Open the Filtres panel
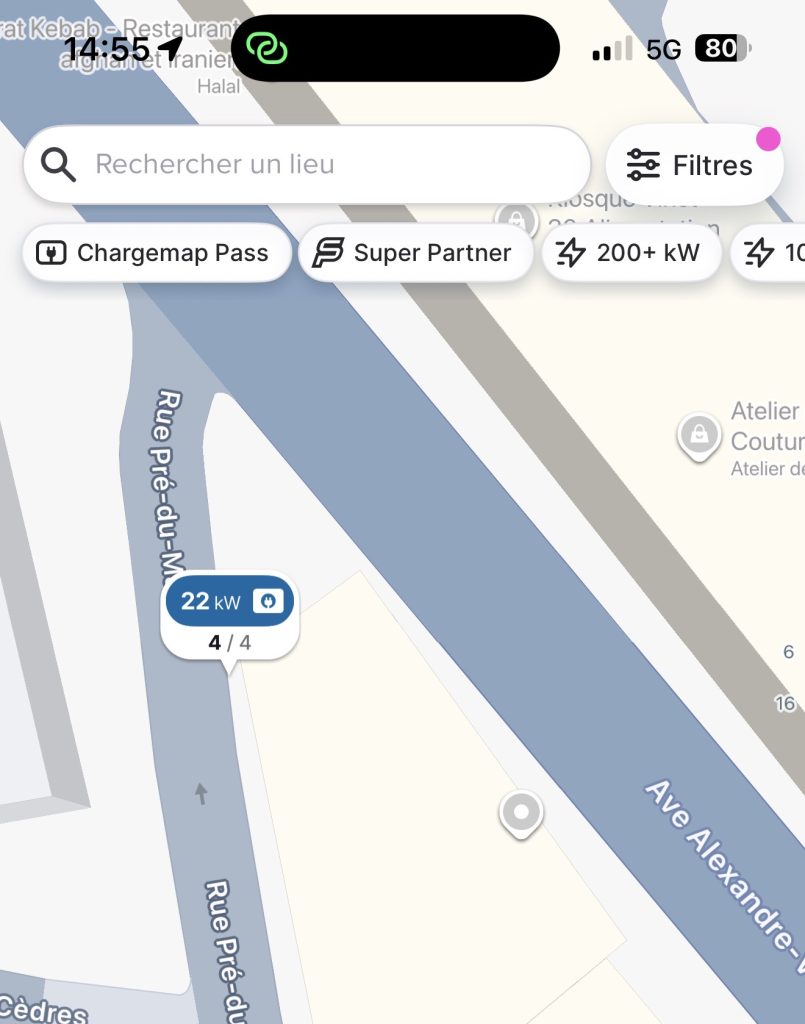 click(x=693, y=165)
